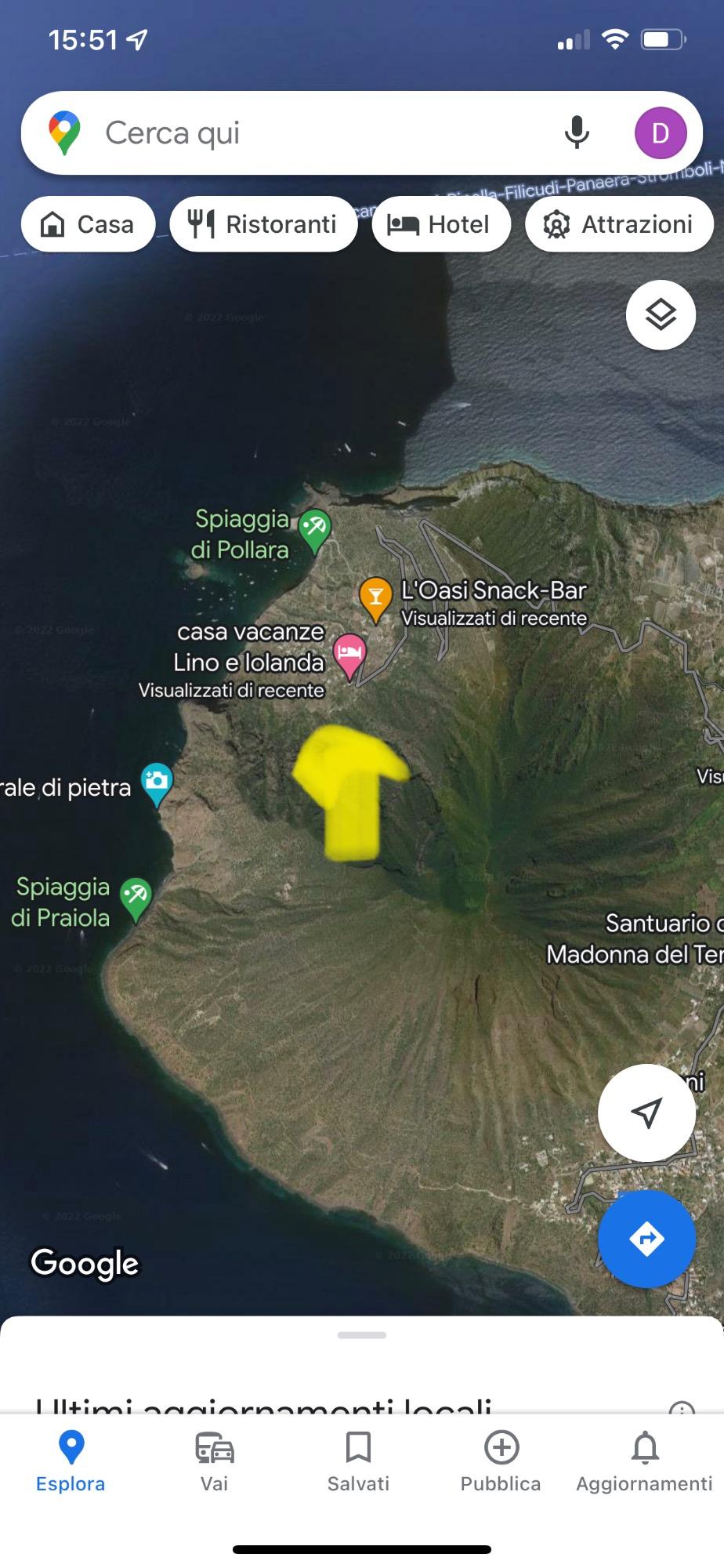Filter the map by Ristoranti
The image size is (724, 1568).
263,224
